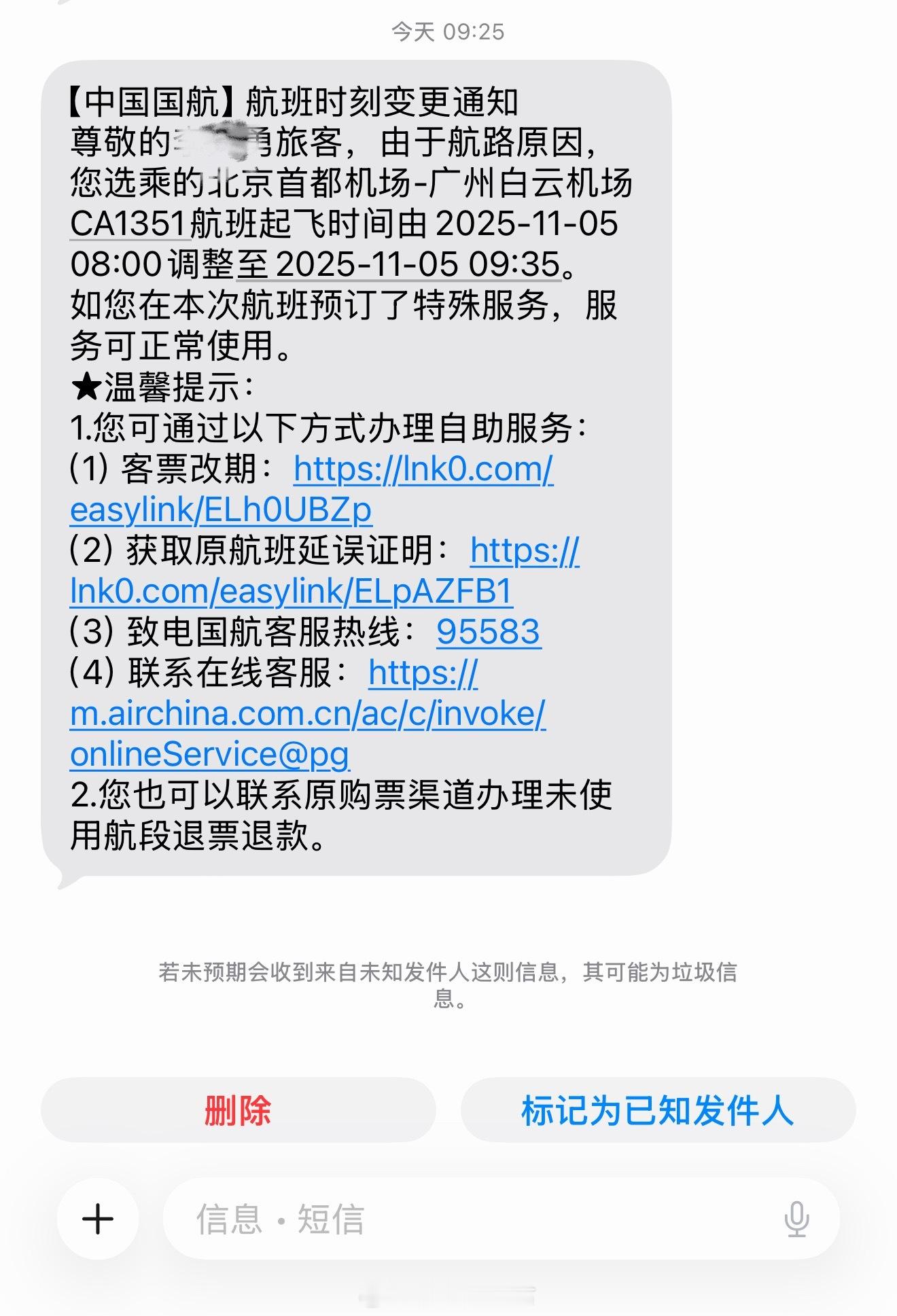Tap the 今天 09:25 timestamp
Image resolution: width=897 pixels, height=1316 pixels.
pos(448,30)
